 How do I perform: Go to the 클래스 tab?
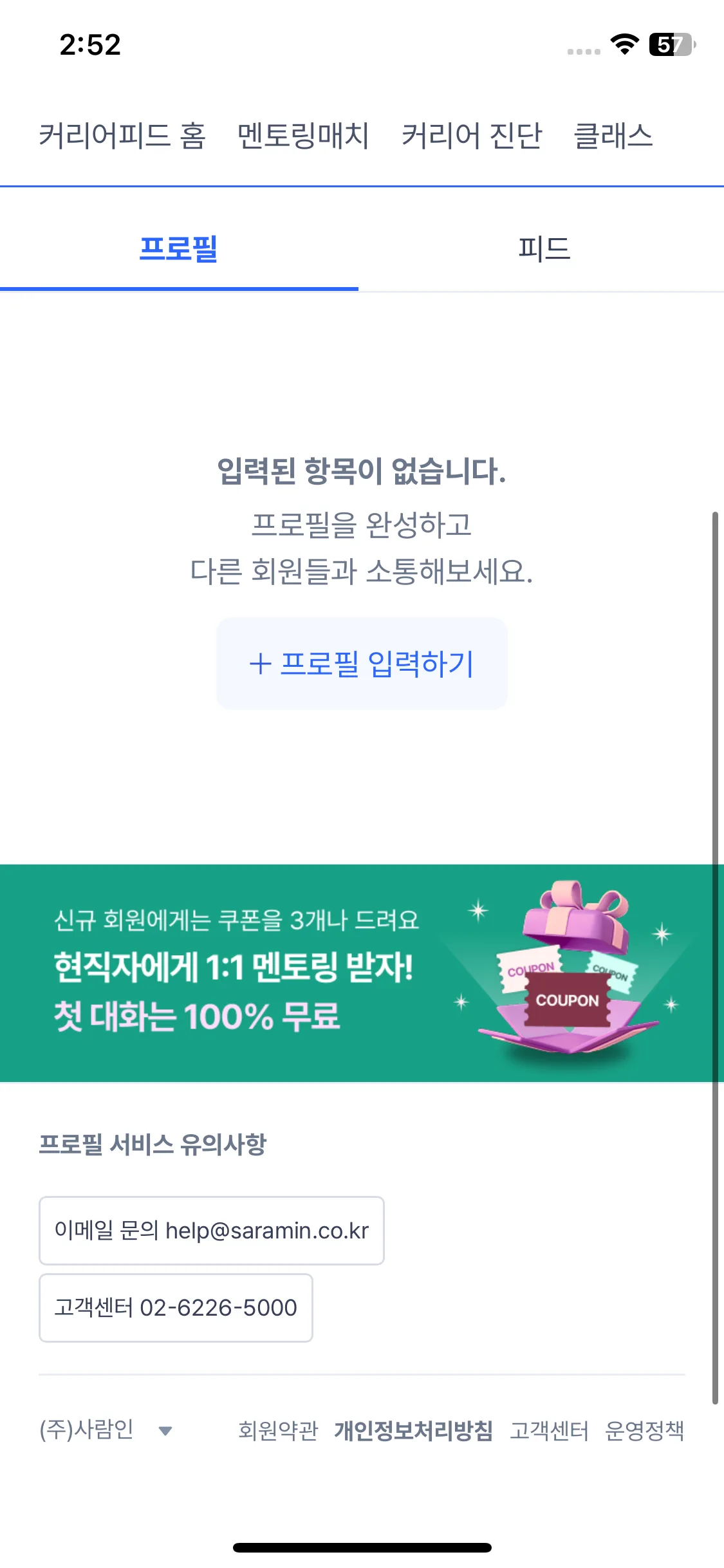(x=613, y=136)
